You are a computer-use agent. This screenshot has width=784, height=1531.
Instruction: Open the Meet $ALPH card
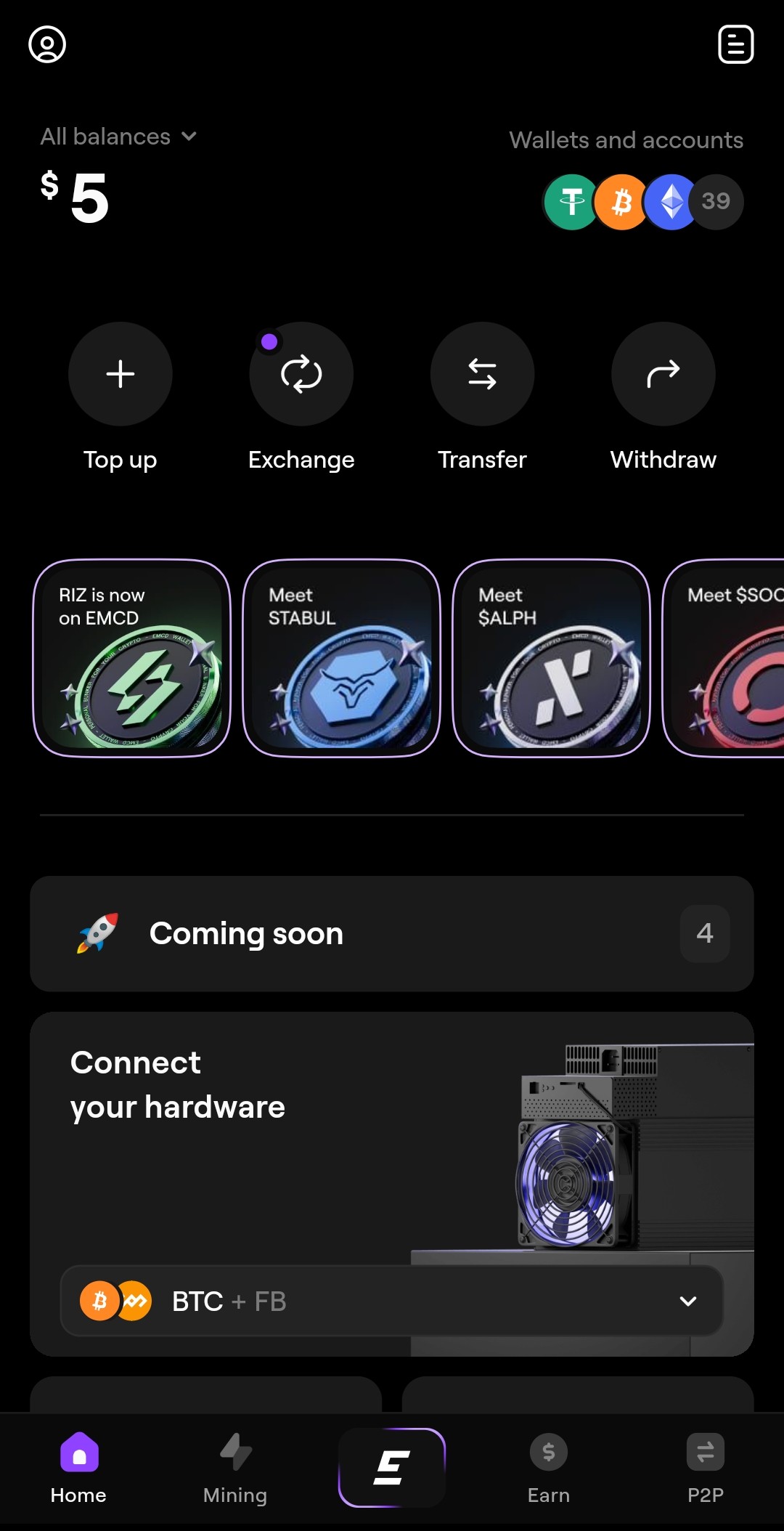tap(551, 658)
